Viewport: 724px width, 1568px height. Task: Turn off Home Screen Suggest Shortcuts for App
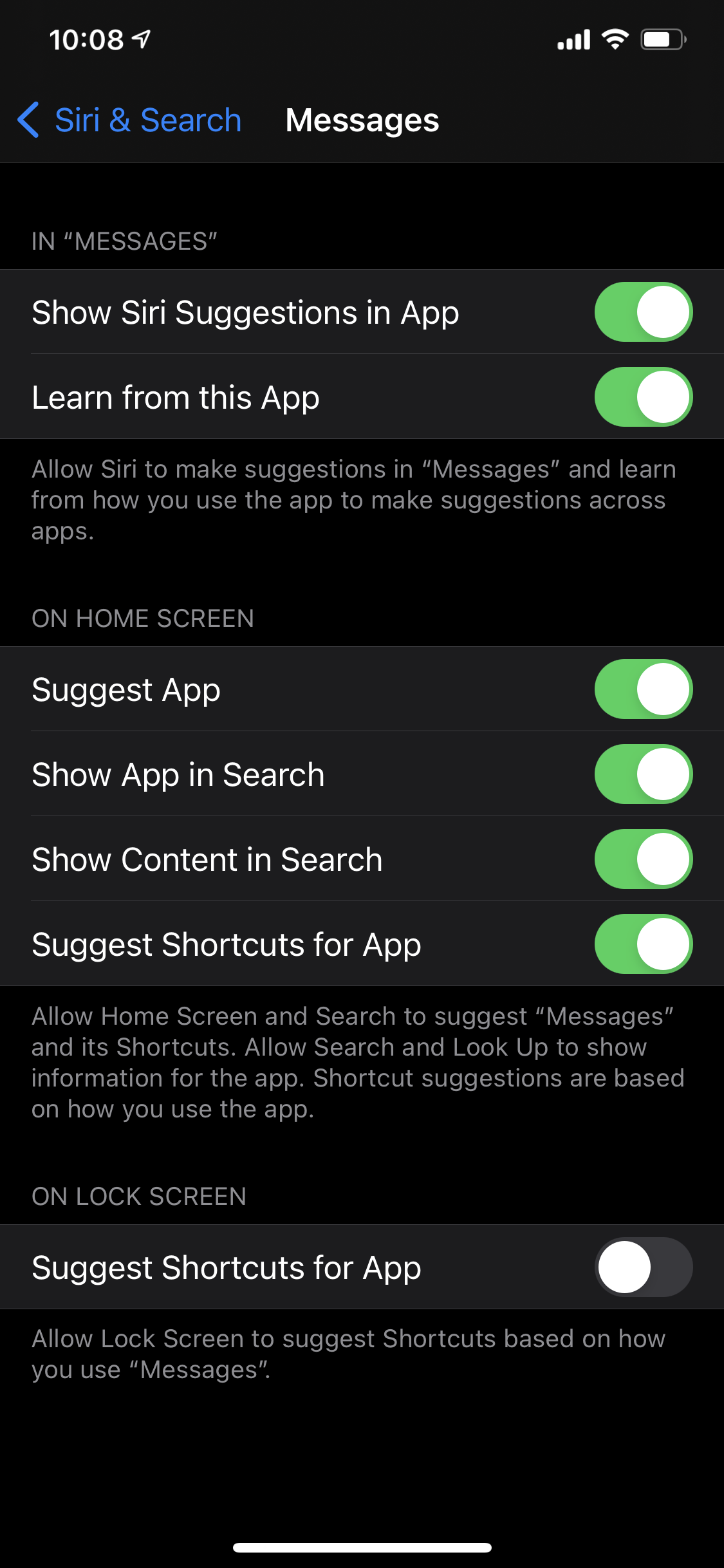click(x=643, y=944)
